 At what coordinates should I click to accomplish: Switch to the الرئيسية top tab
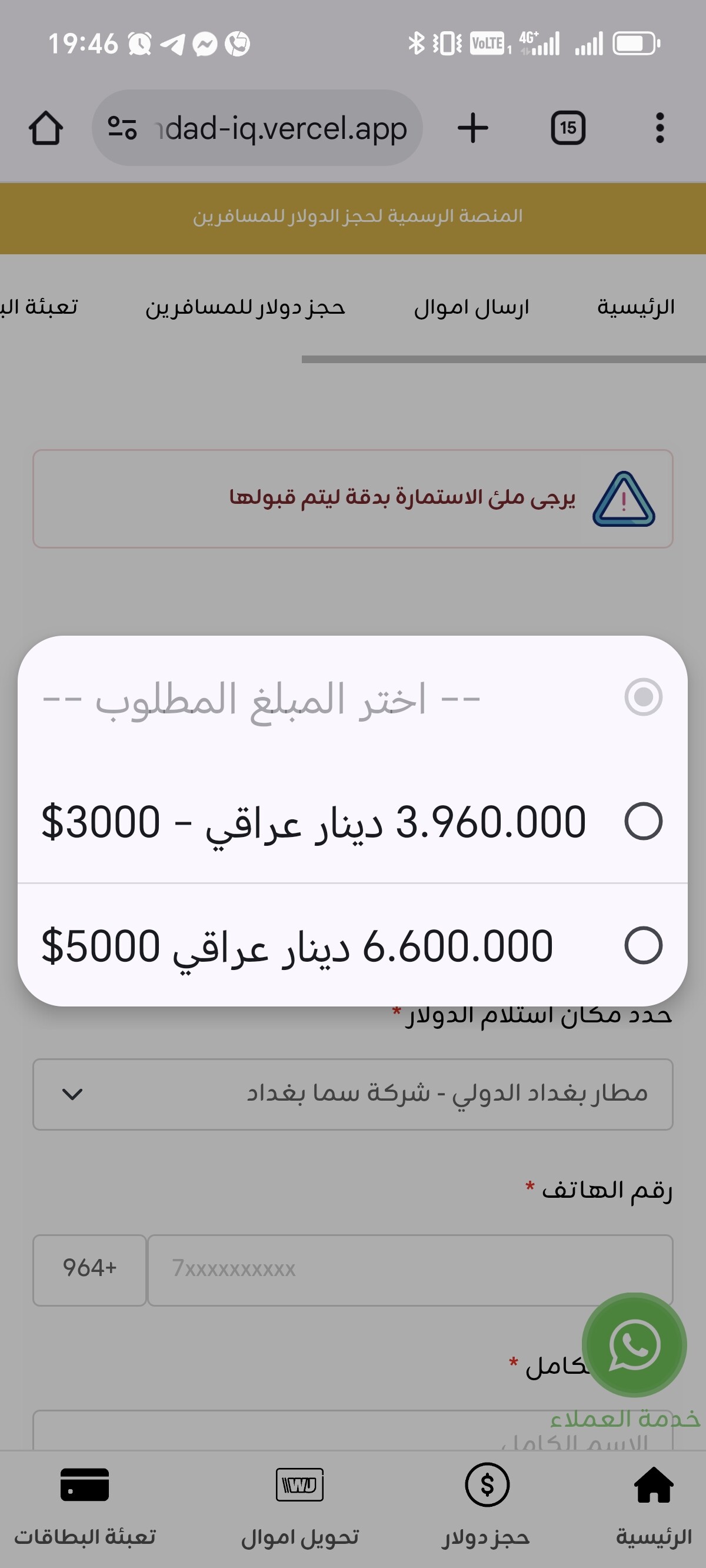point(635,307)
